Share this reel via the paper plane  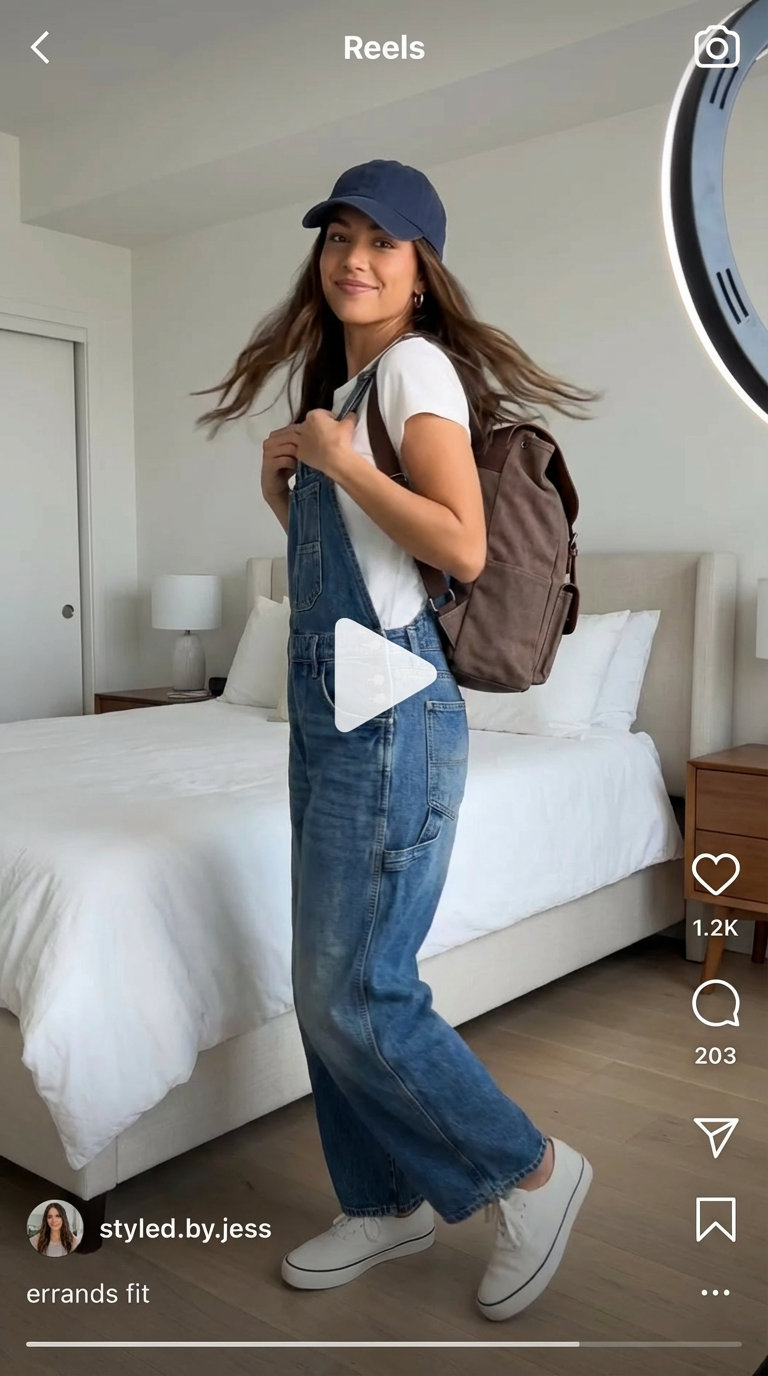[x=715, y=1137]
